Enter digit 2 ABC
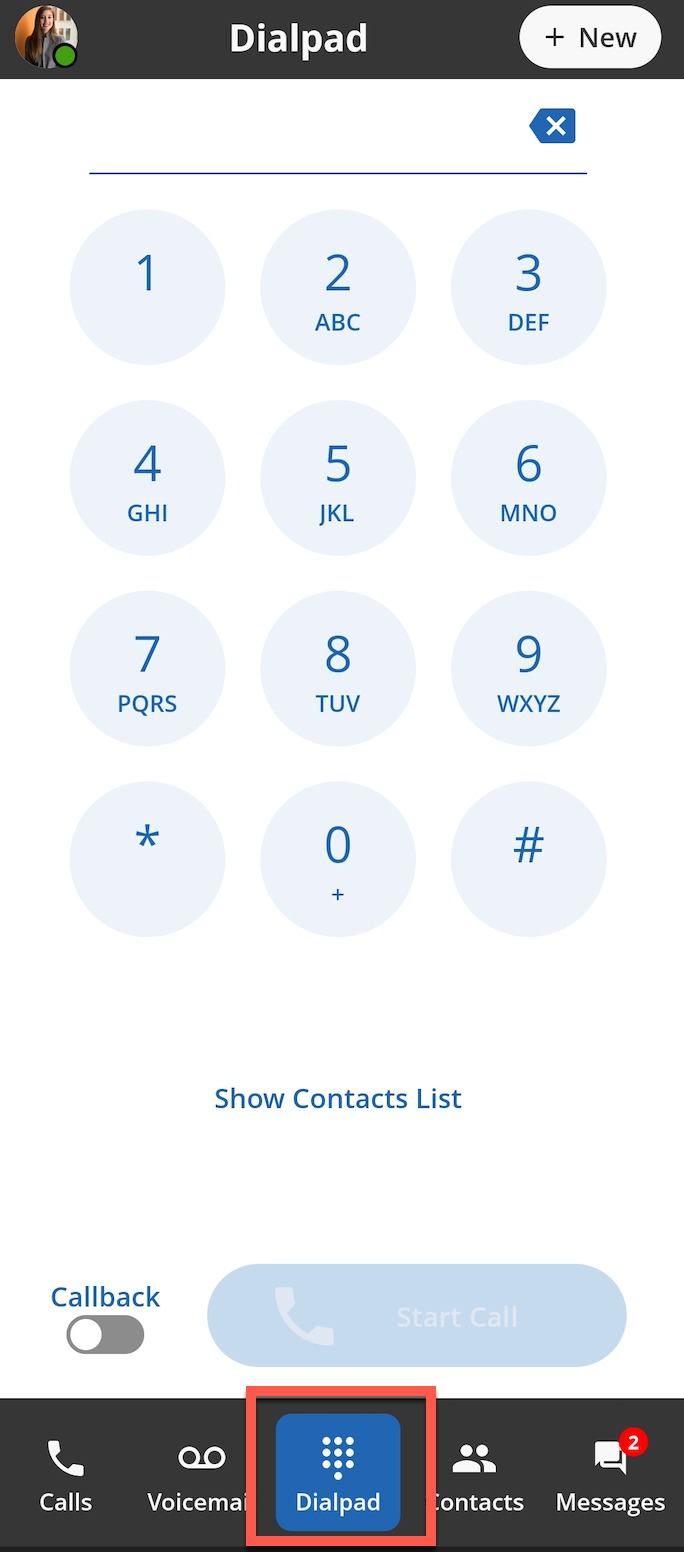The height and width of the screenshot is (1552, 684). click(338, 288)
